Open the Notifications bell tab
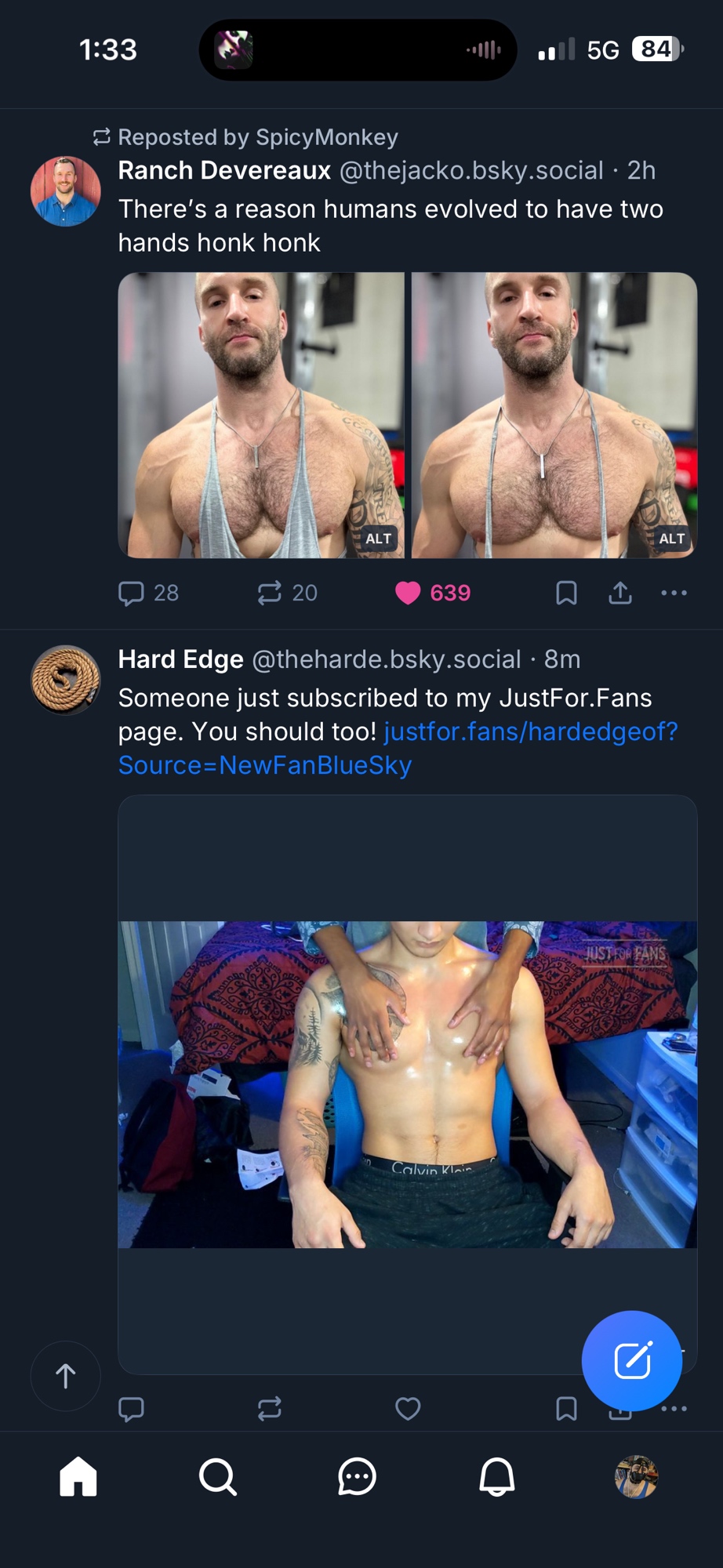This screenshot has width=723, height=1568. (x=496, y=1477)
